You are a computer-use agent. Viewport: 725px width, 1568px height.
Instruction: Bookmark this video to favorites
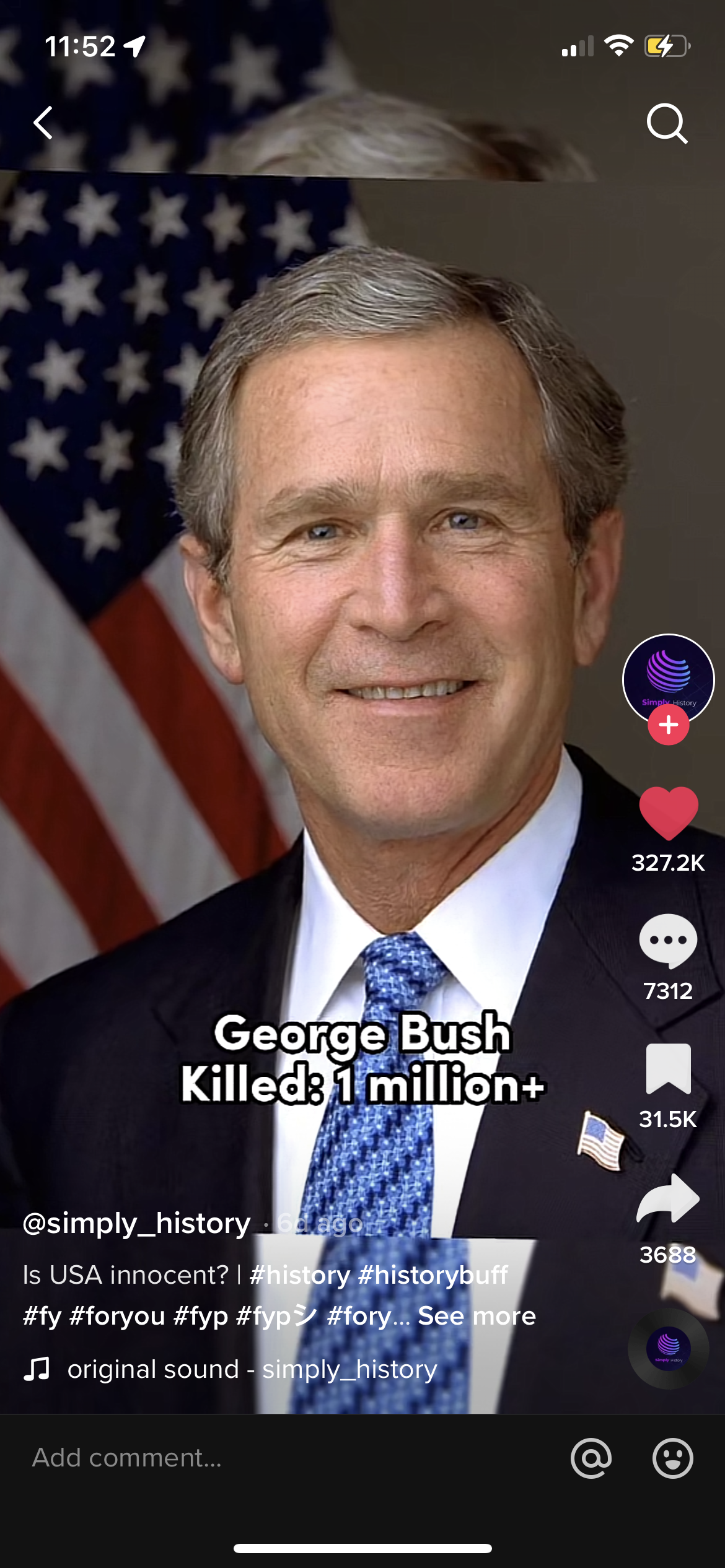pos(668,1069)
